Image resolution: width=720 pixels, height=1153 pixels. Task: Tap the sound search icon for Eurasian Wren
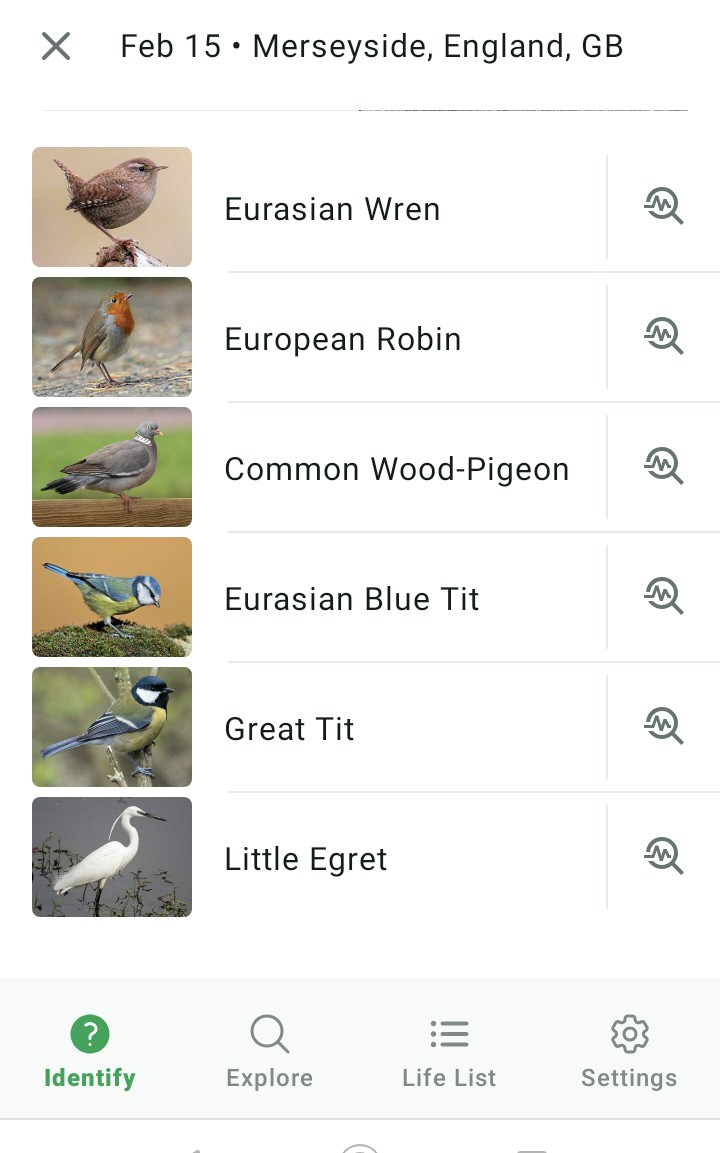[x=663, y=207]
